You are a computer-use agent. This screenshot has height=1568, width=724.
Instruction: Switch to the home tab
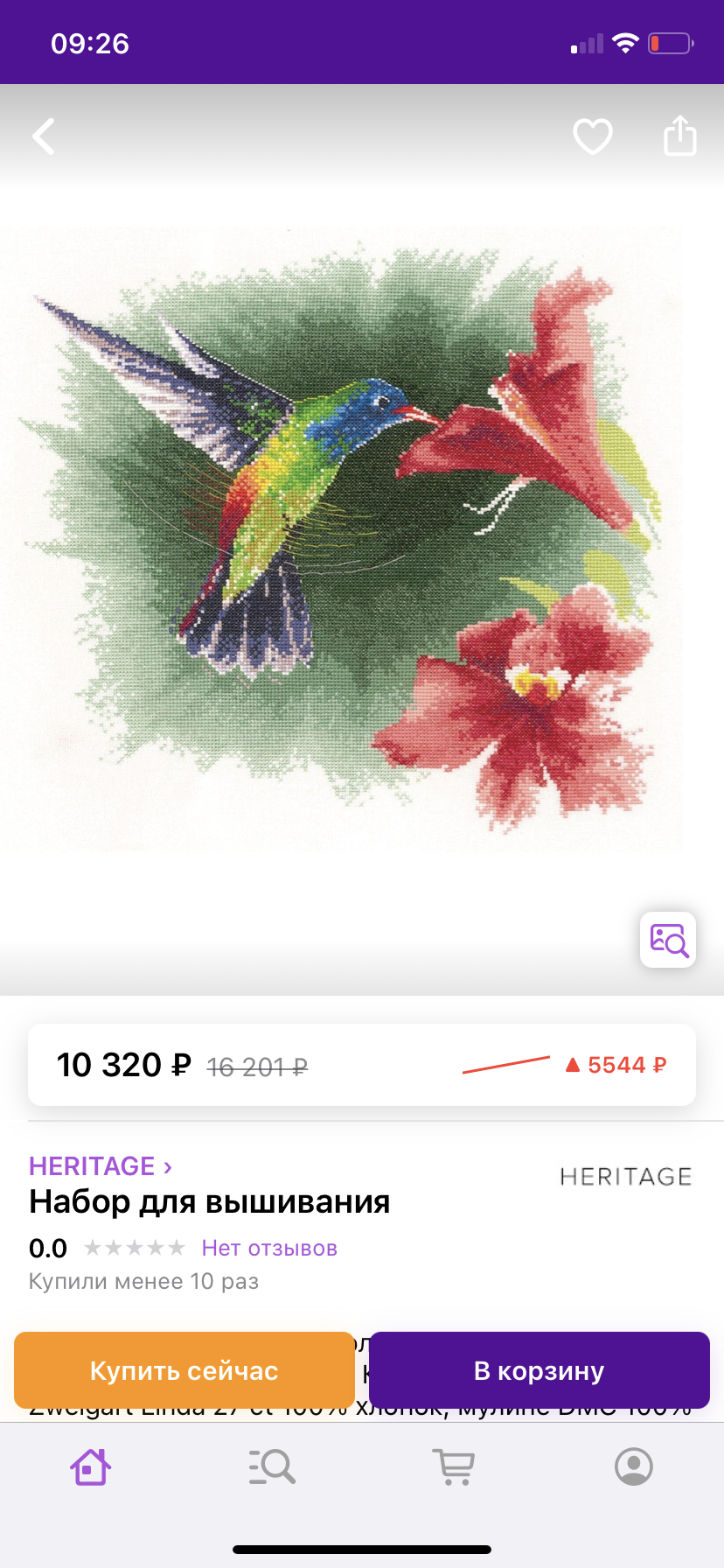click(x=90, y=1466)
